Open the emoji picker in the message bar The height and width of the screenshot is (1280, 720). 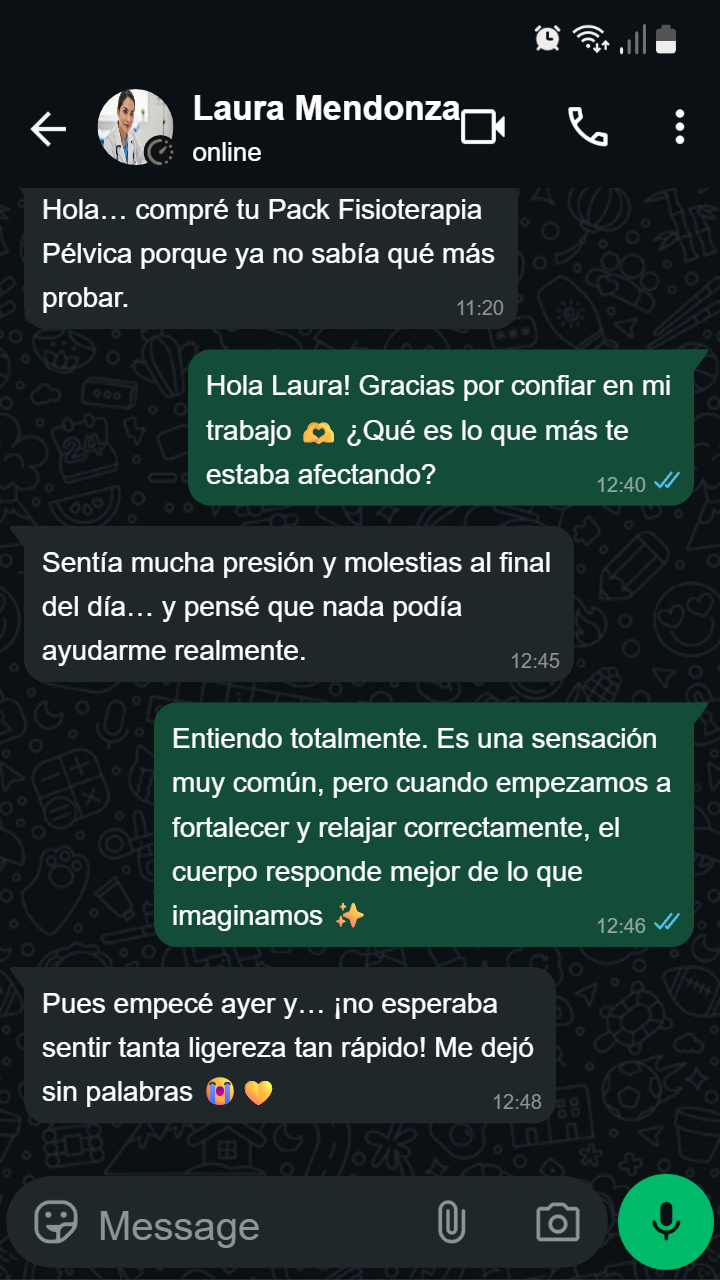tap(57, 1221)
